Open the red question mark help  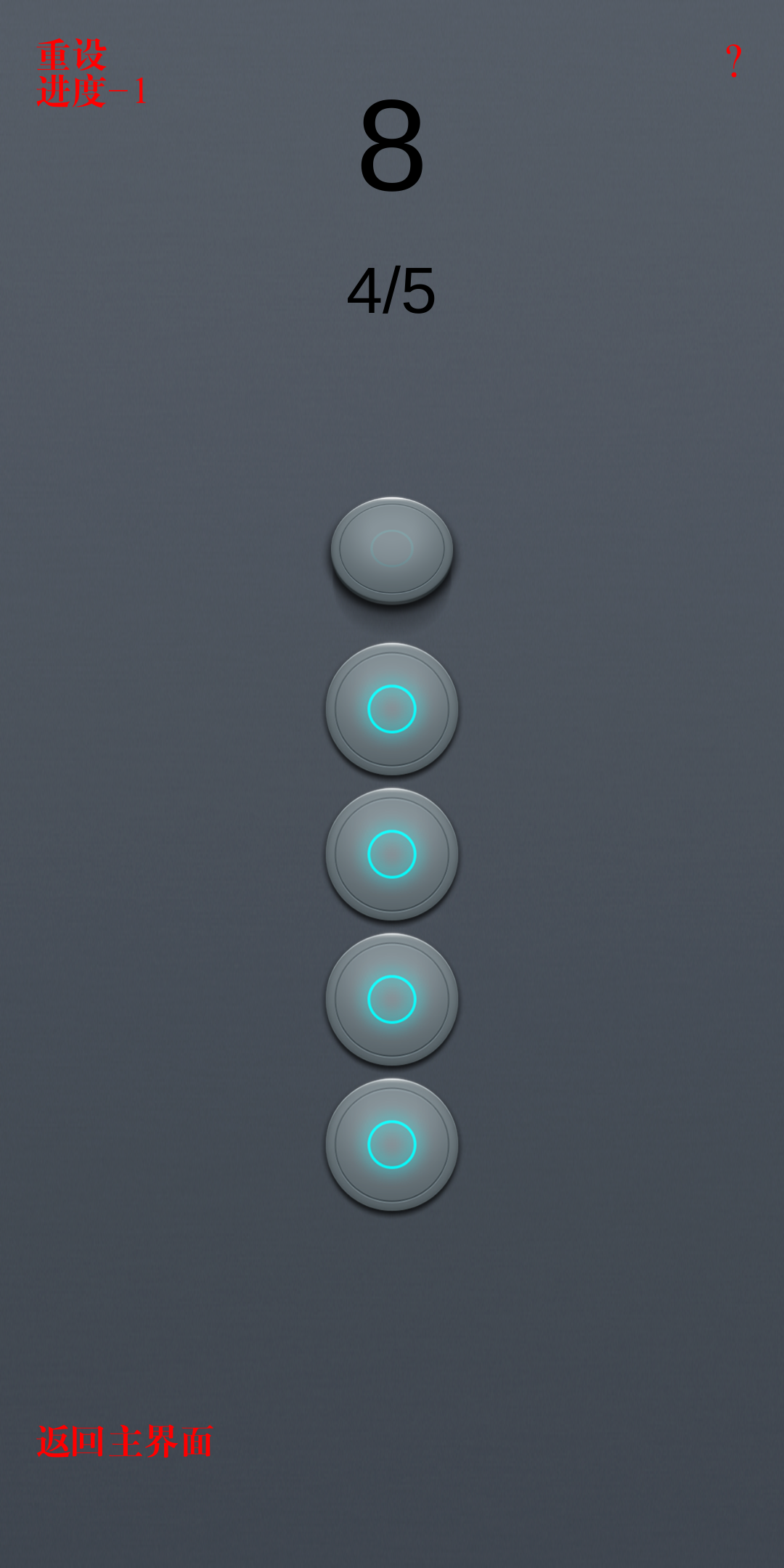[734, 61]
